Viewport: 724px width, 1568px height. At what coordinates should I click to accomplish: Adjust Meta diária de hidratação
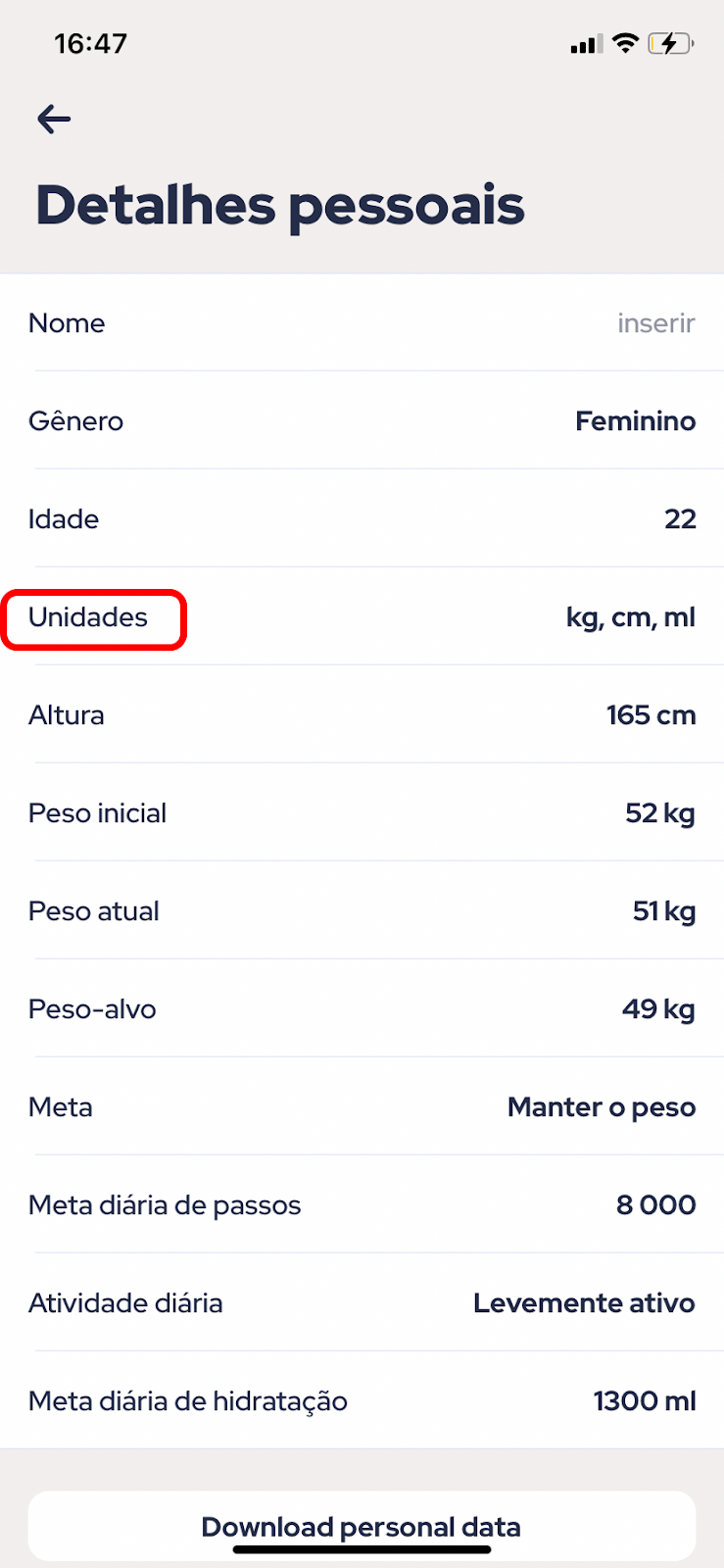[362, 1400]
